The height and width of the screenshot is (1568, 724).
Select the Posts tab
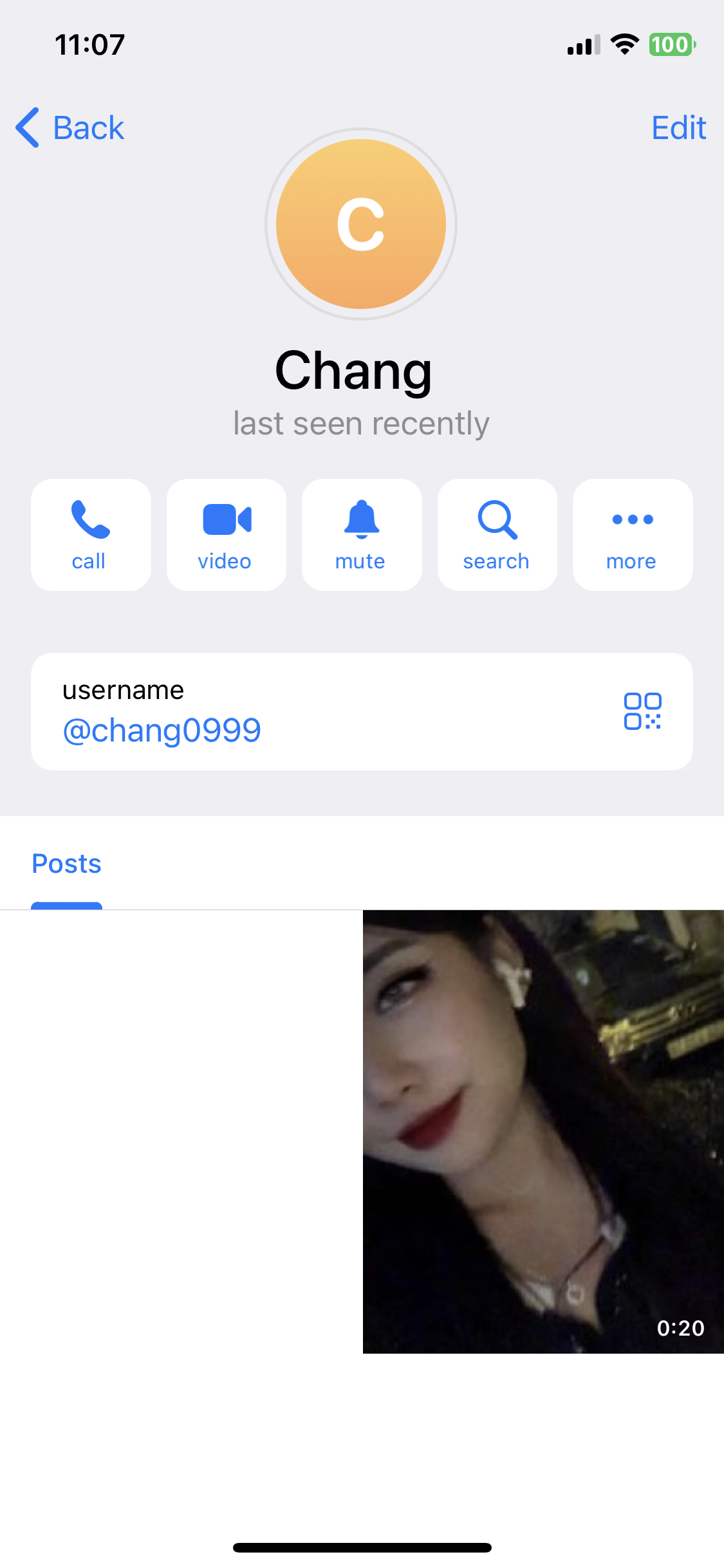point(67,864)
